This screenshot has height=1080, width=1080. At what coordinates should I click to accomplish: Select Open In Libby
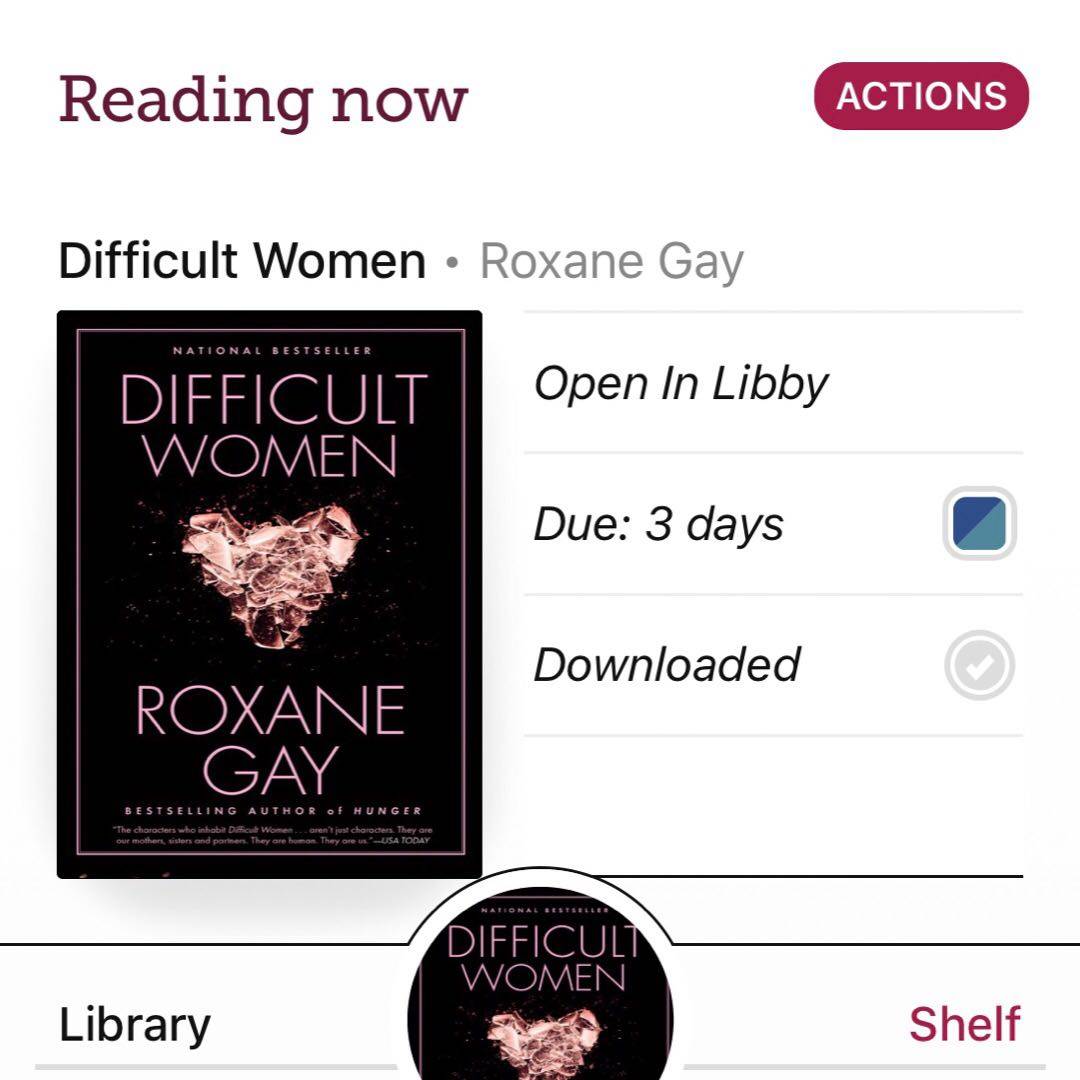(x=681, y=383)
